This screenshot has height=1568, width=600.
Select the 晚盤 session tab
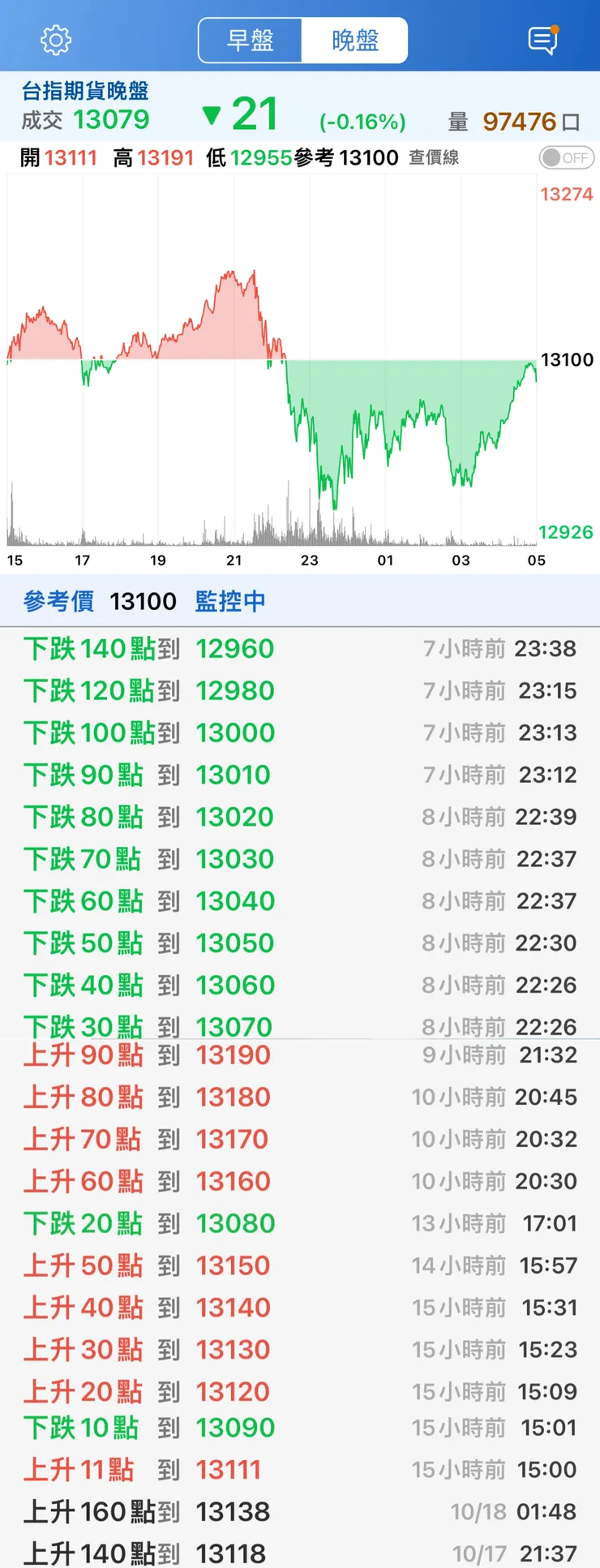[x=354, y=41]
